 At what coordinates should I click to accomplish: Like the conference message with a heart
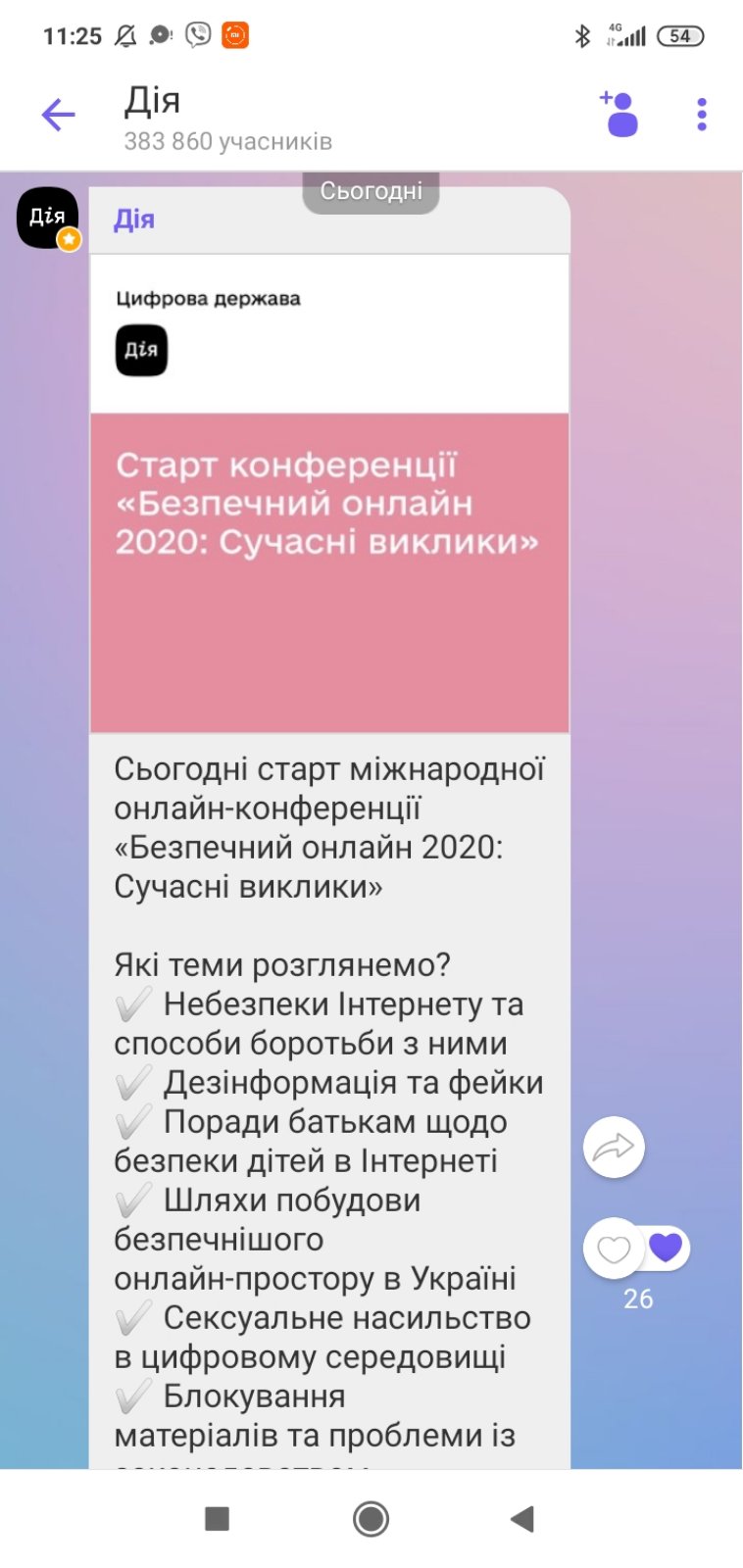coord(615,1249)
